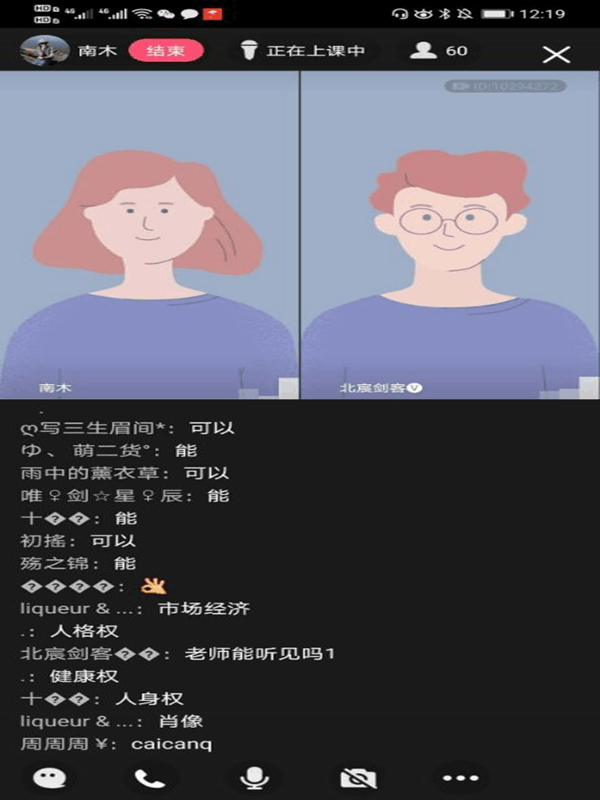Open the participant count showing 60
Image resolution: width=600 pixels, height=800 pixels.
point(438,51)
